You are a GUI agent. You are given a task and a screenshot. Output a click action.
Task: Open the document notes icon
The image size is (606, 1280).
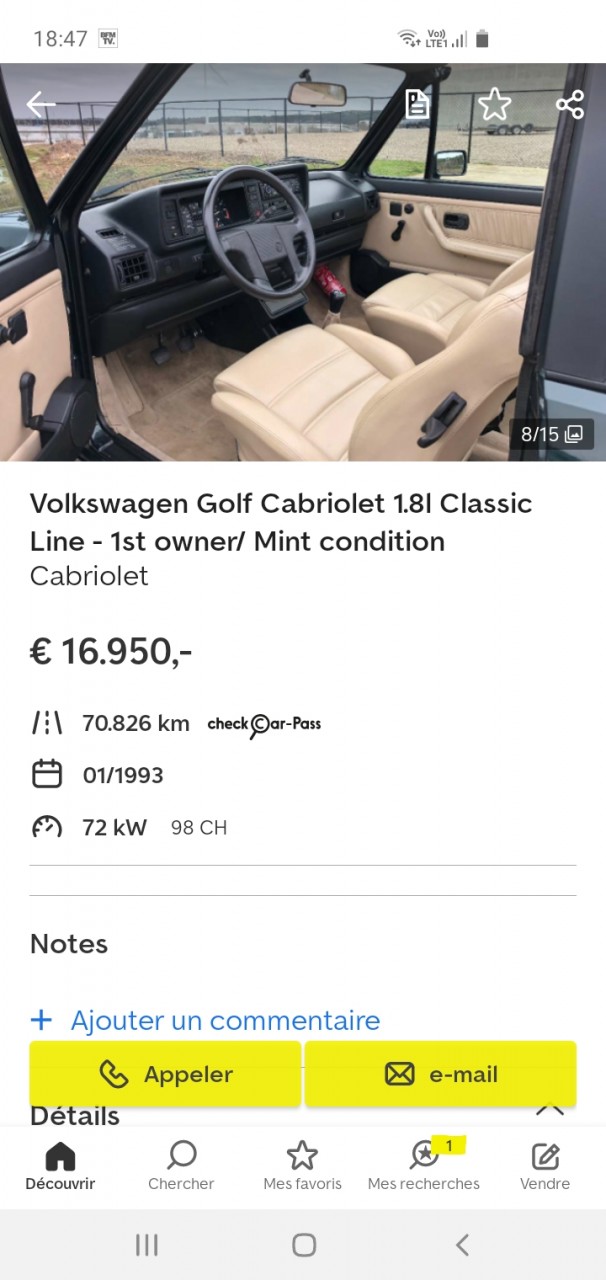[x=417, y=104]
